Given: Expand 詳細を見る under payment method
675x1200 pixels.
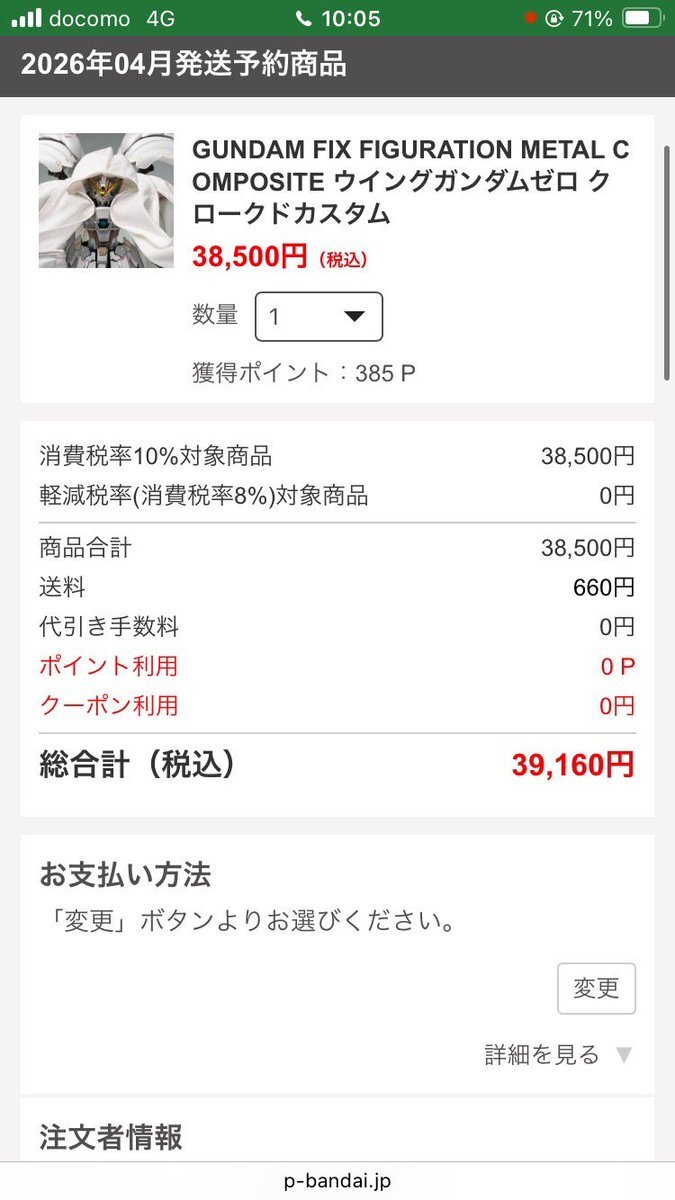Looking at the screenshot, I should click(x=558, y=1054).
